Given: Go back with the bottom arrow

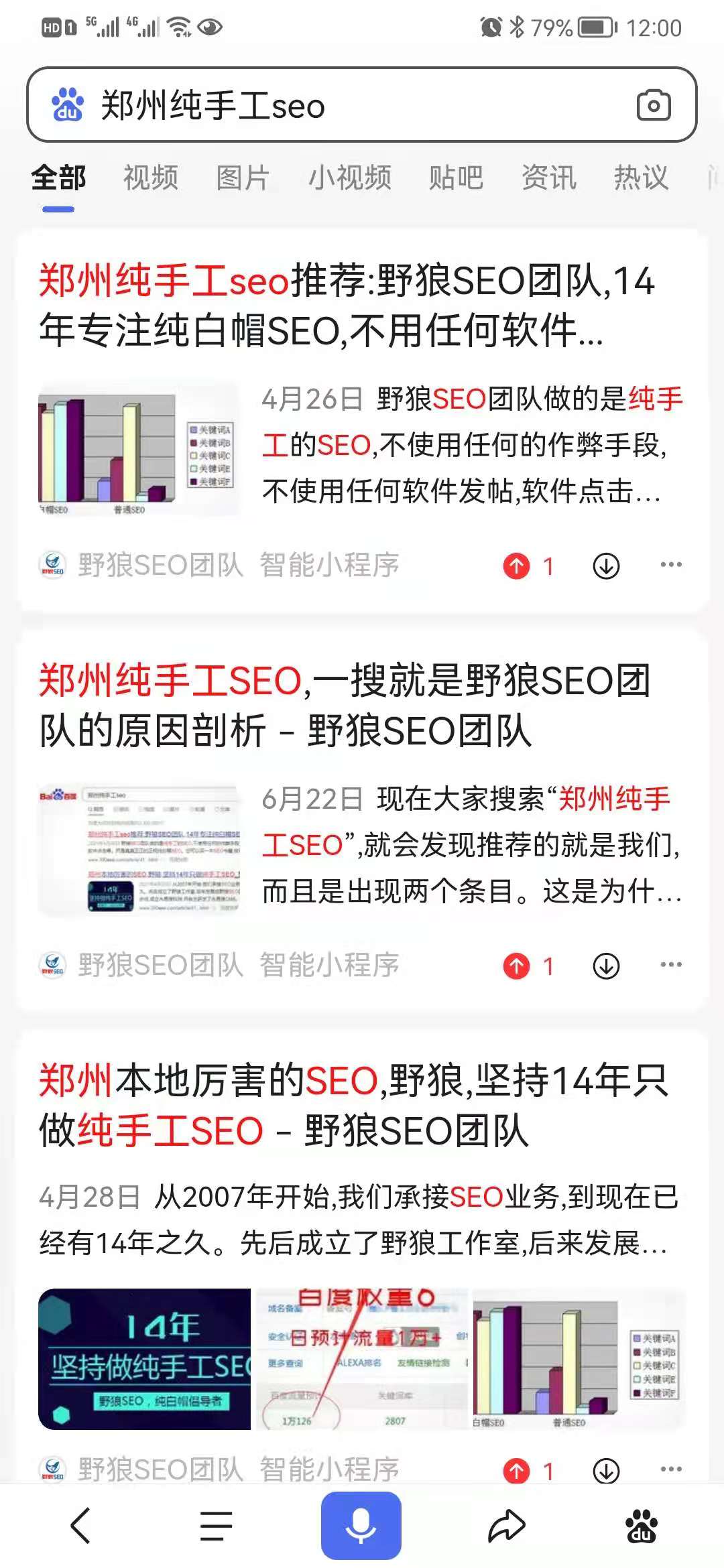Looking at the screenshot, I should coord(80,1526).
